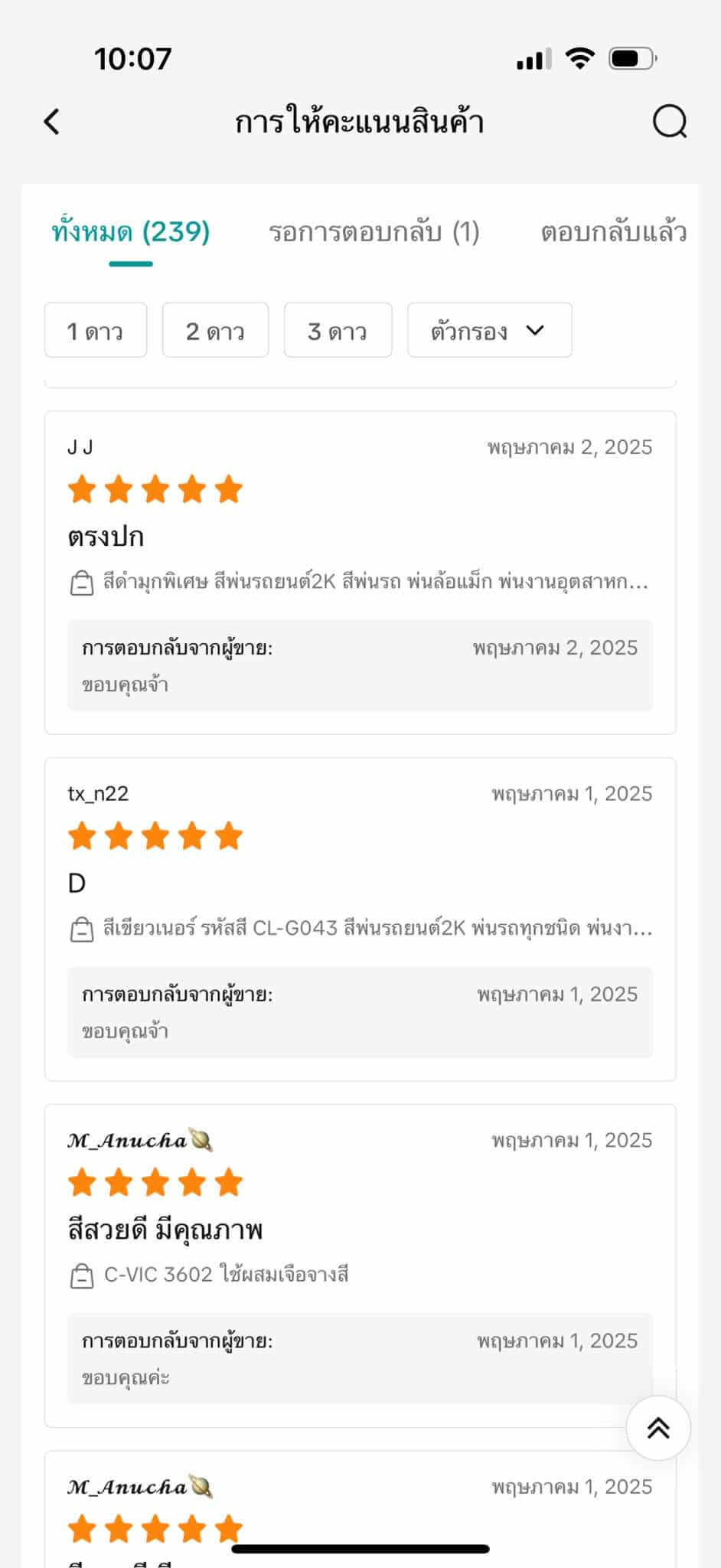Open the product link in J J's review

pyautogui.click(x=360, y=583)
